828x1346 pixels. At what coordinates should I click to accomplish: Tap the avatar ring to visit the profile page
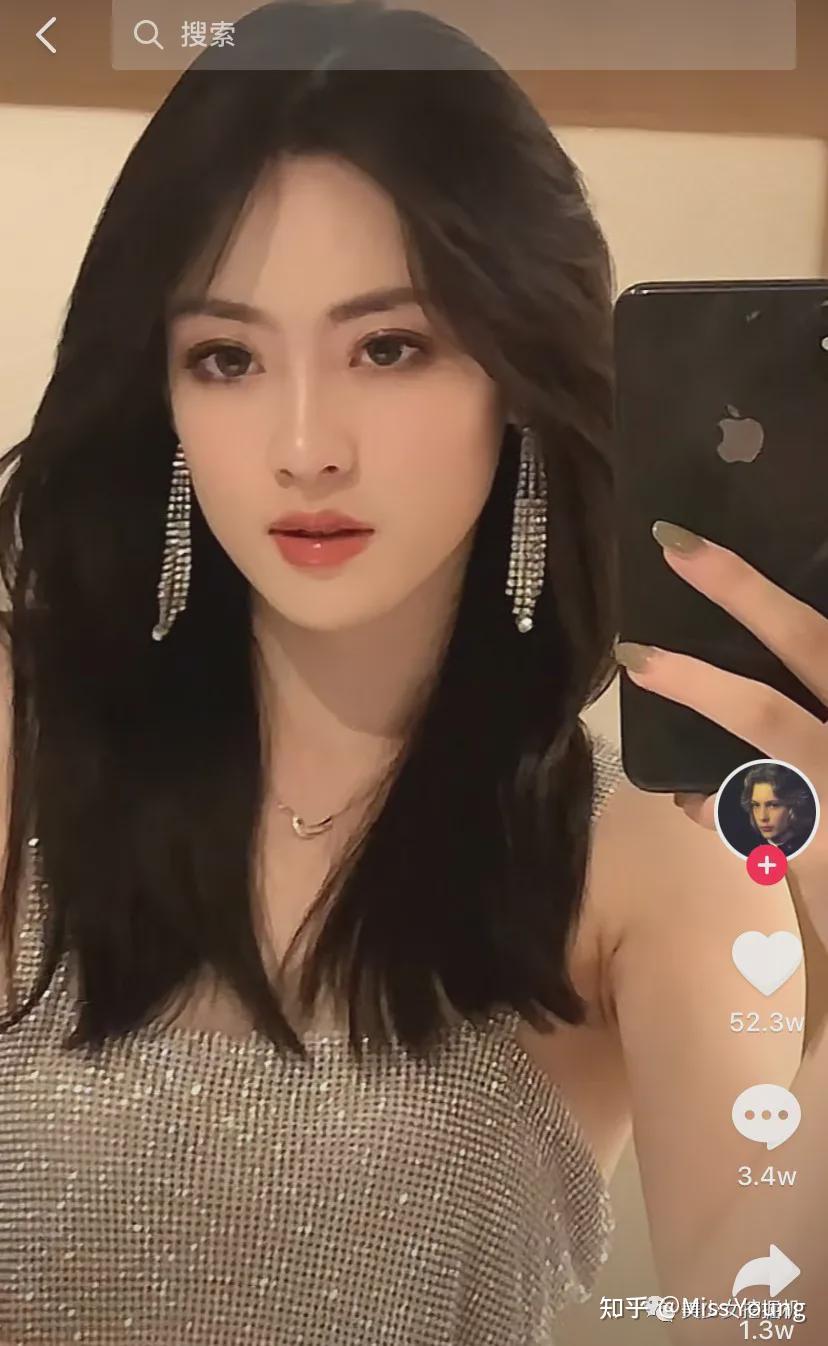coord(765,812)
